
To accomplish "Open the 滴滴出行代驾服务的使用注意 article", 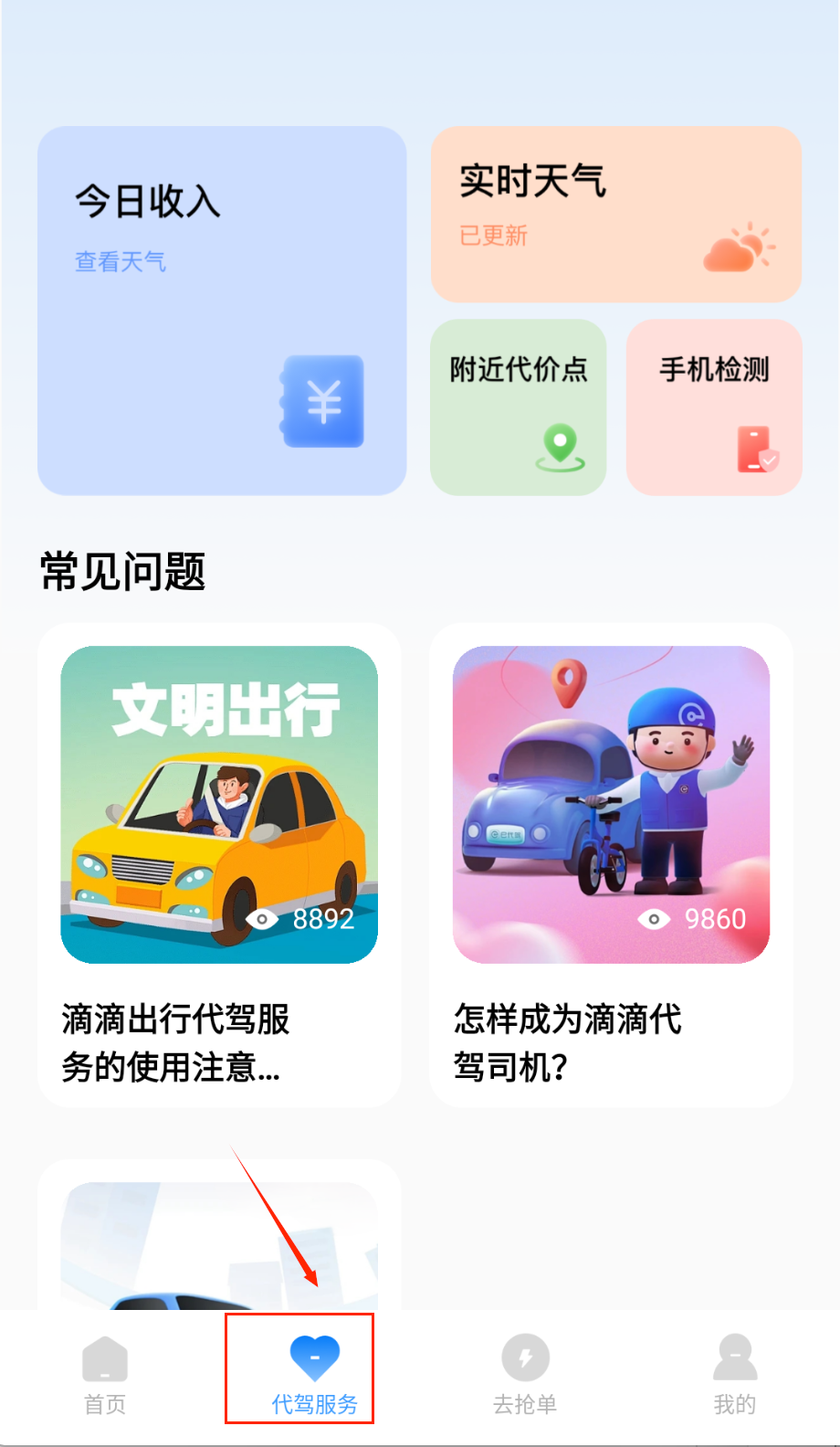I will click(219, 864).
